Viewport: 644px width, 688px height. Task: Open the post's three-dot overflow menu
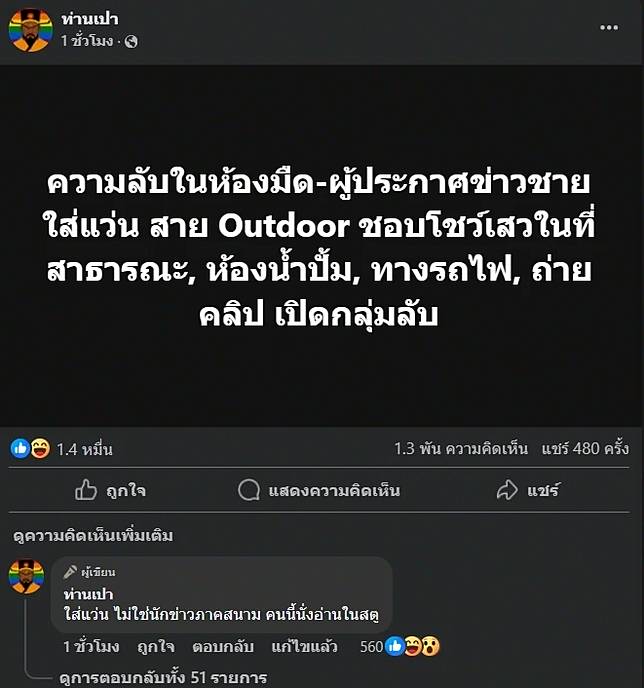coord(609,27)
